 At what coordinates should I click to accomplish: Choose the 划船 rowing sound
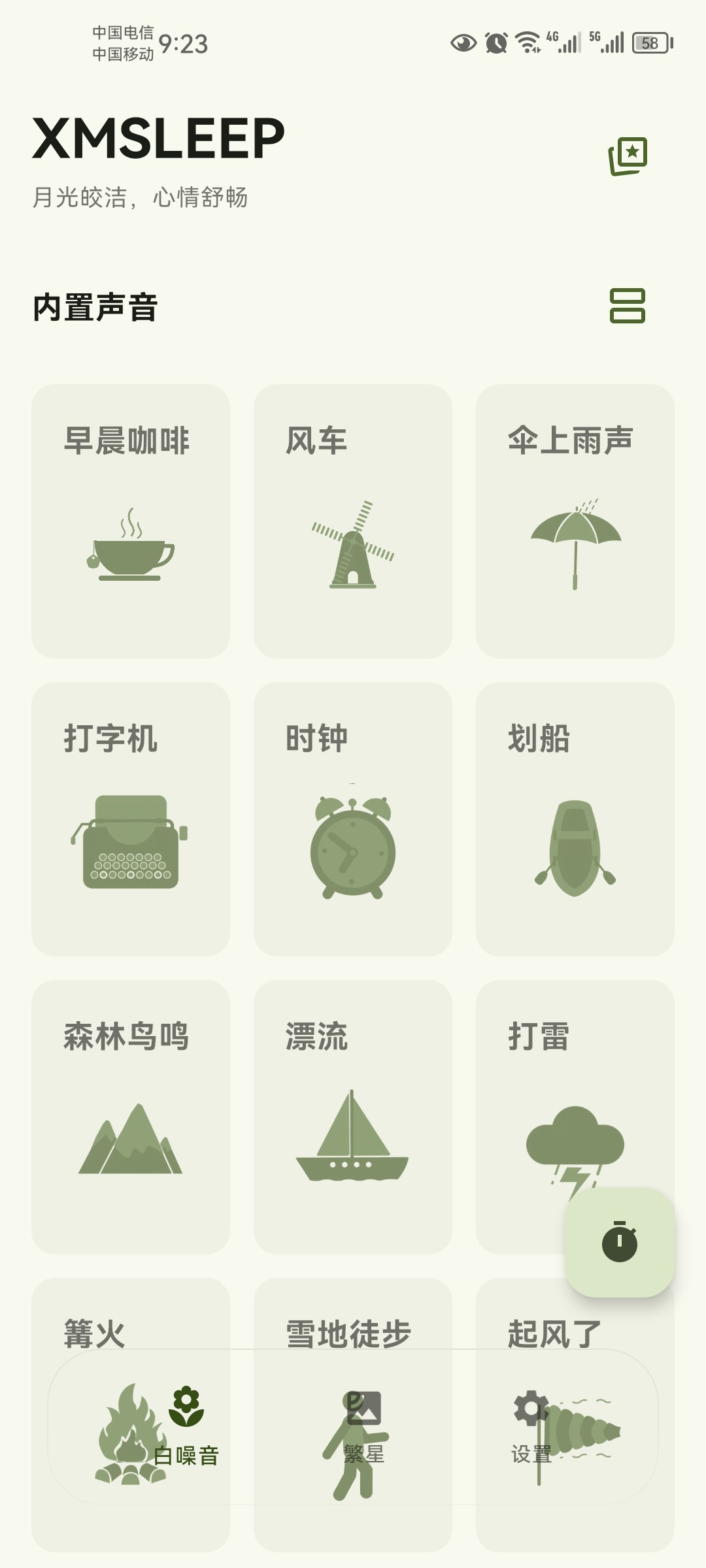[575, 819]
